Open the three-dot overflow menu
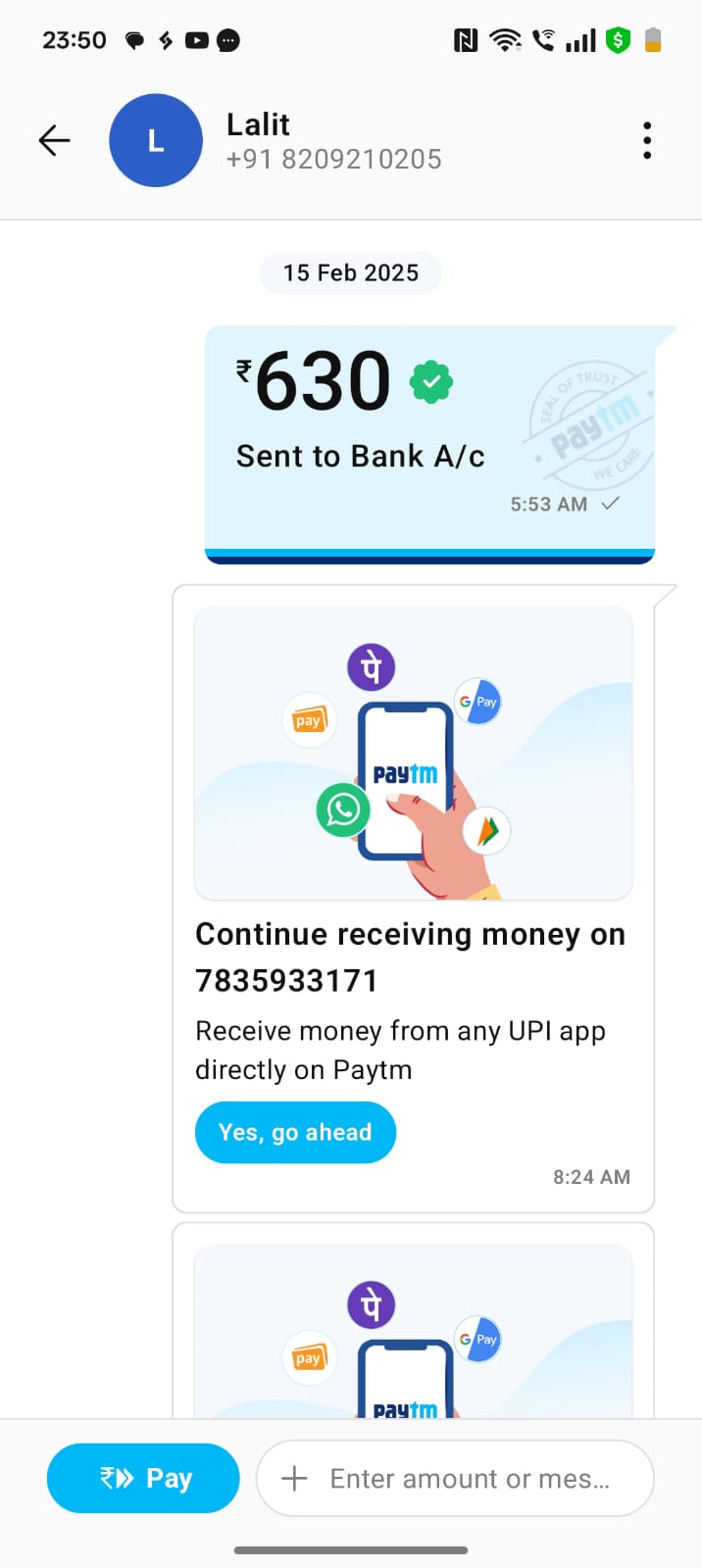Viewport: 702px width, 1568px height. (647, 140)
